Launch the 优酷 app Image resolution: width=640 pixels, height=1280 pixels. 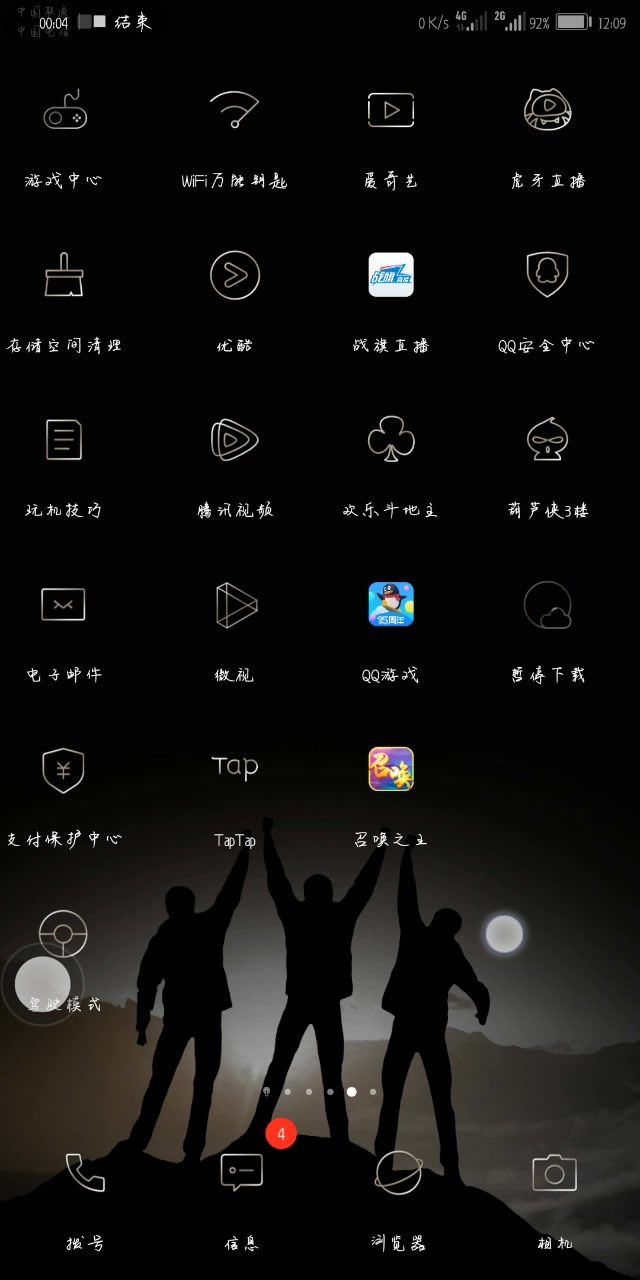point(235,275)
